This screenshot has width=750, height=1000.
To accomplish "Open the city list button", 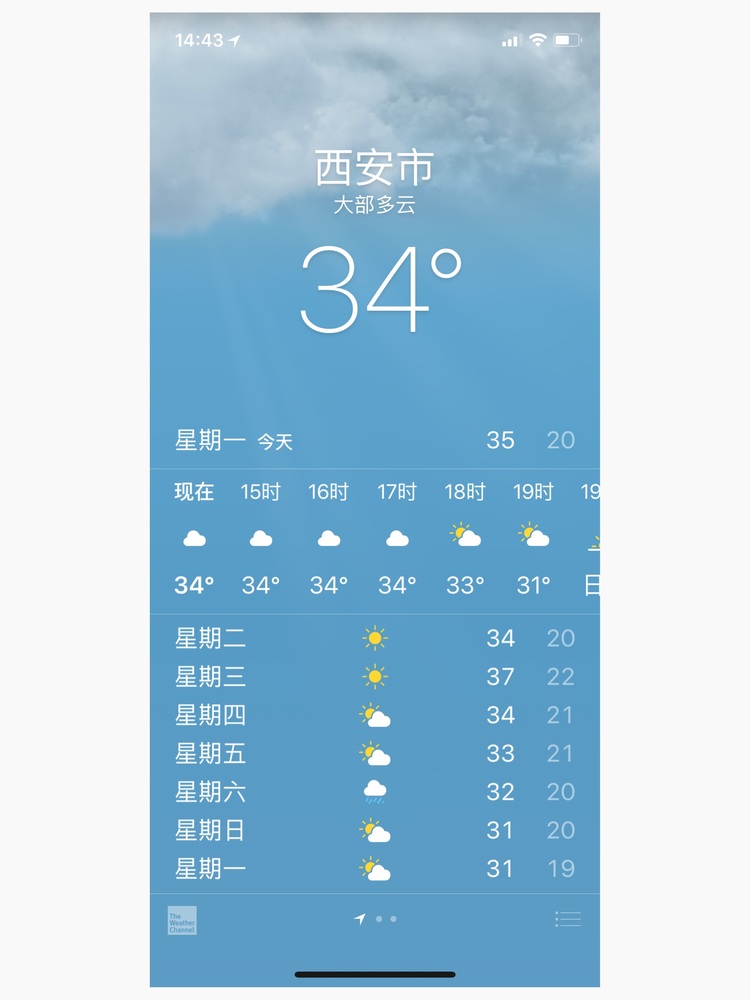I will (568, 919).
